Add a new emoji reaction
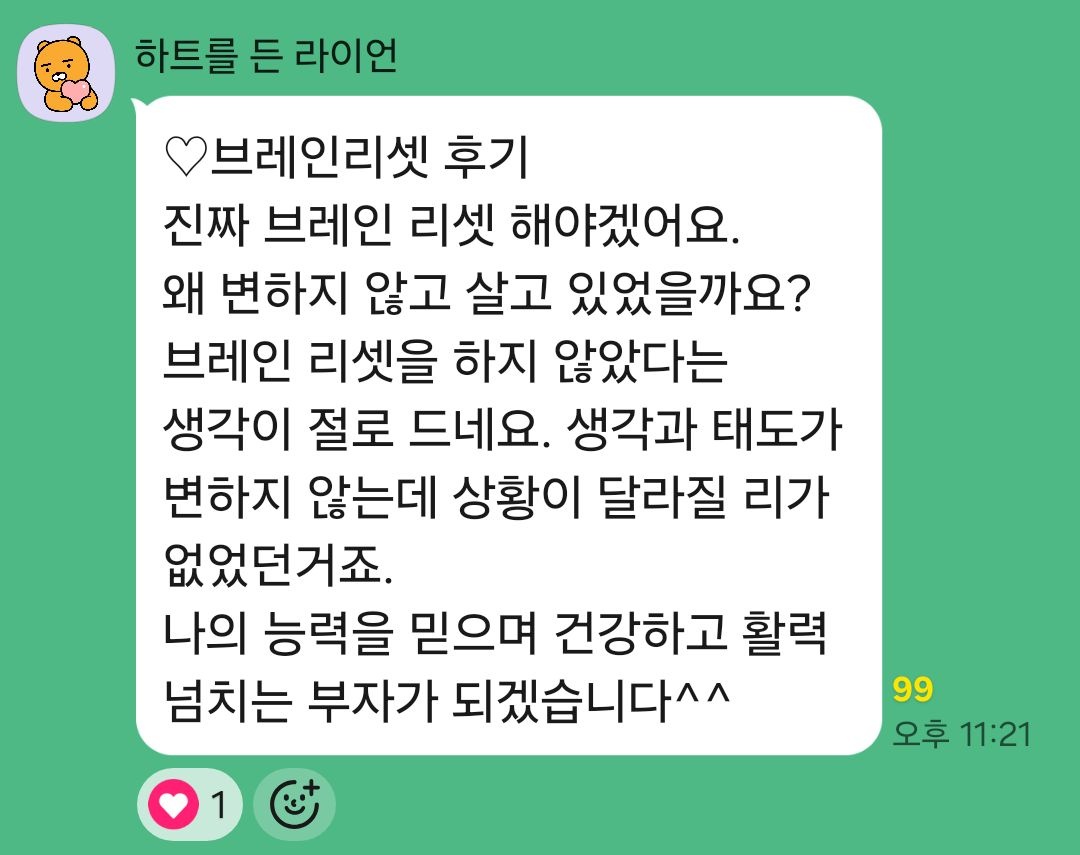This screenshot has width=1080, height=855. (294, 804)
